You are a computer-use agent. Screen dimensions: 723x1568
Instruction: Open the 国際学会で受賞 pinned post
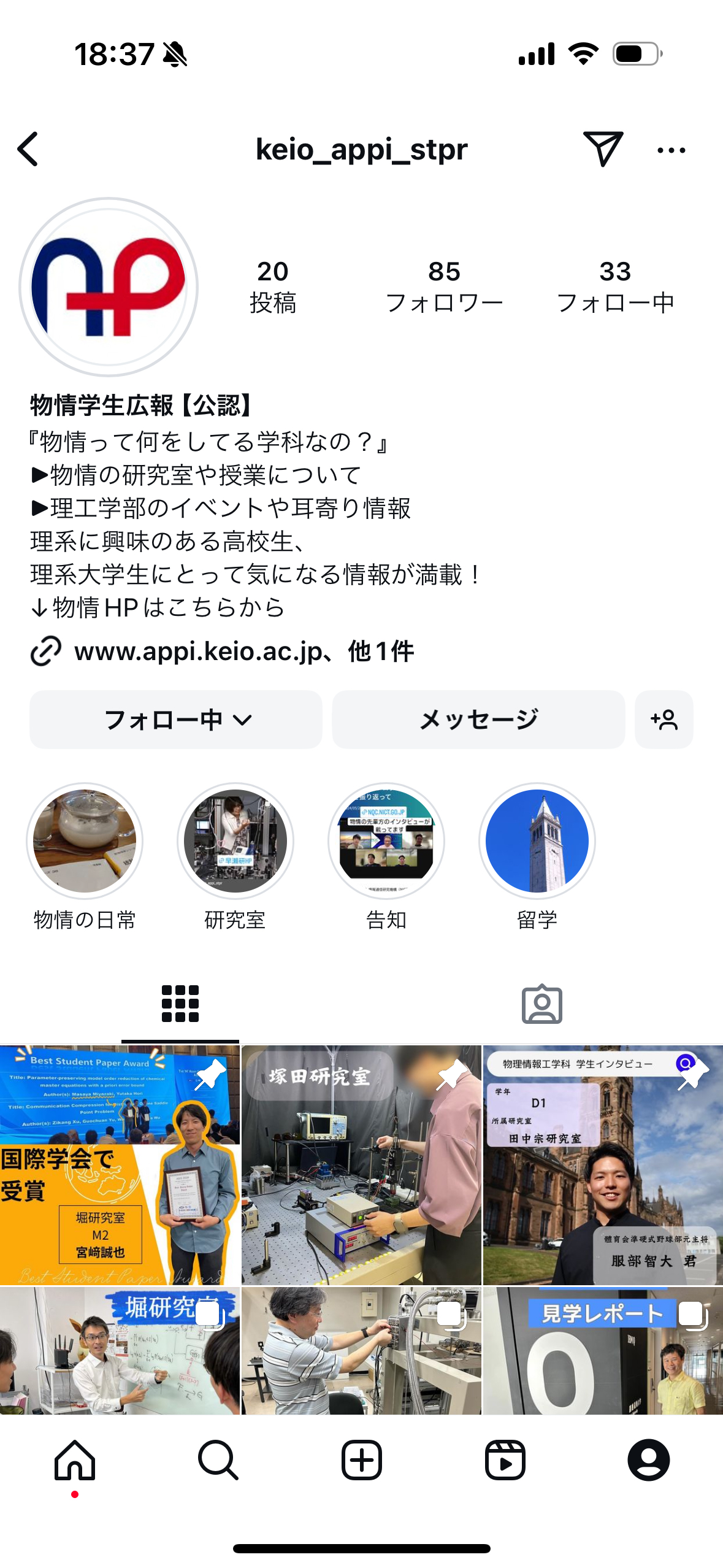tap(120, 1166)
